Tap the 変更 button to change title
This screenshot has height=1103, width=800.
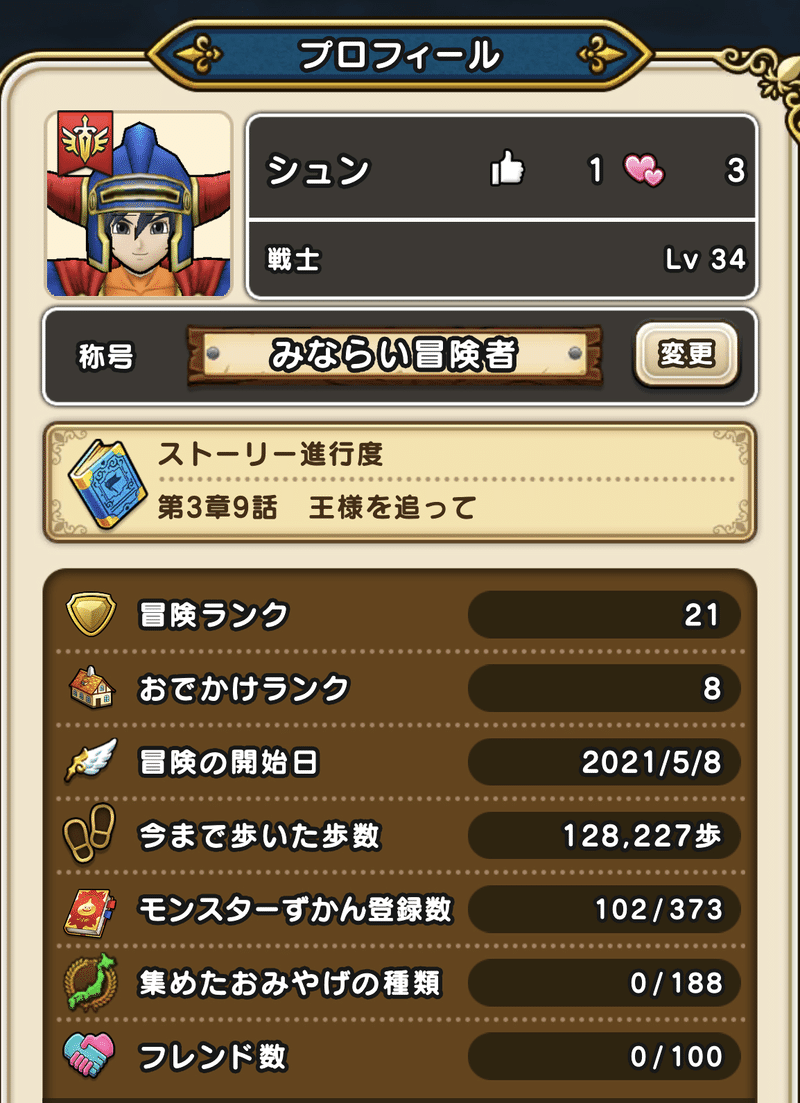tap(686, 354)
